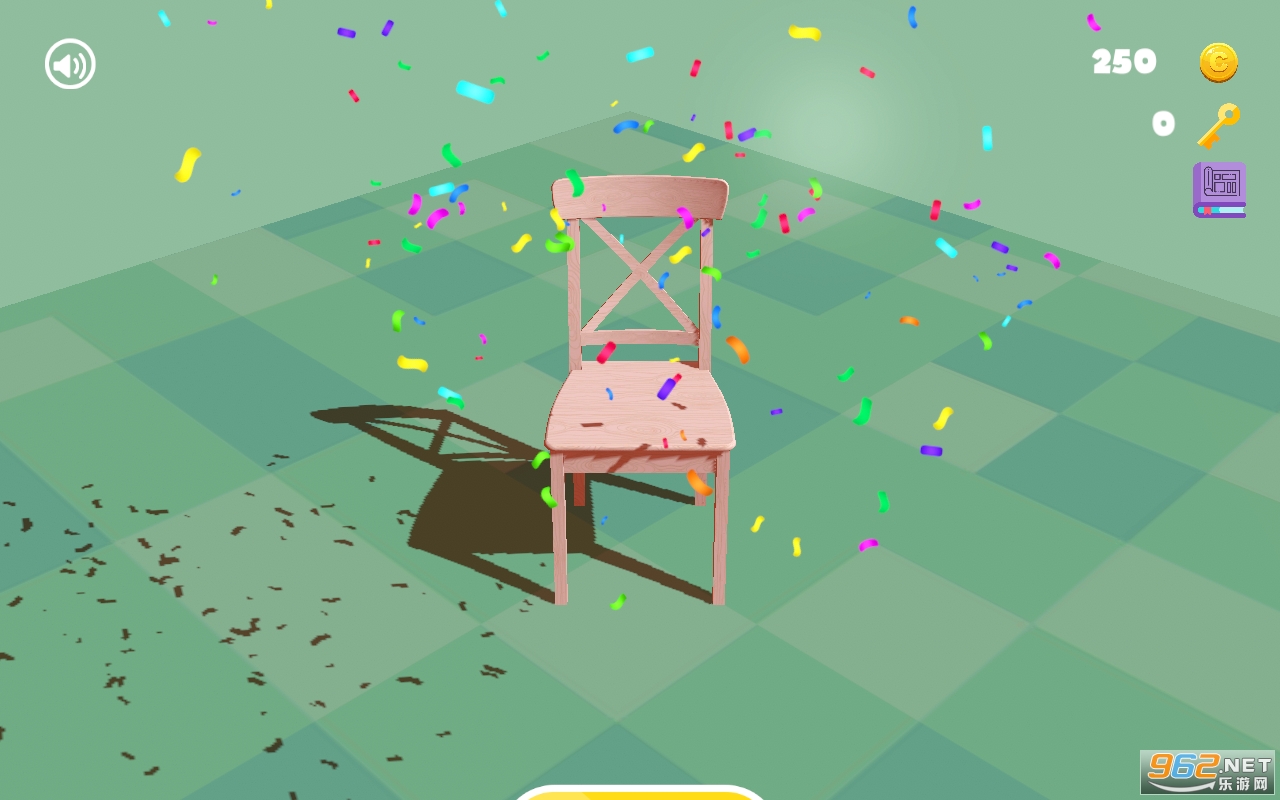Tap the yellow button at the bottom
This screenshot has width=1280, height=800.
640,794
